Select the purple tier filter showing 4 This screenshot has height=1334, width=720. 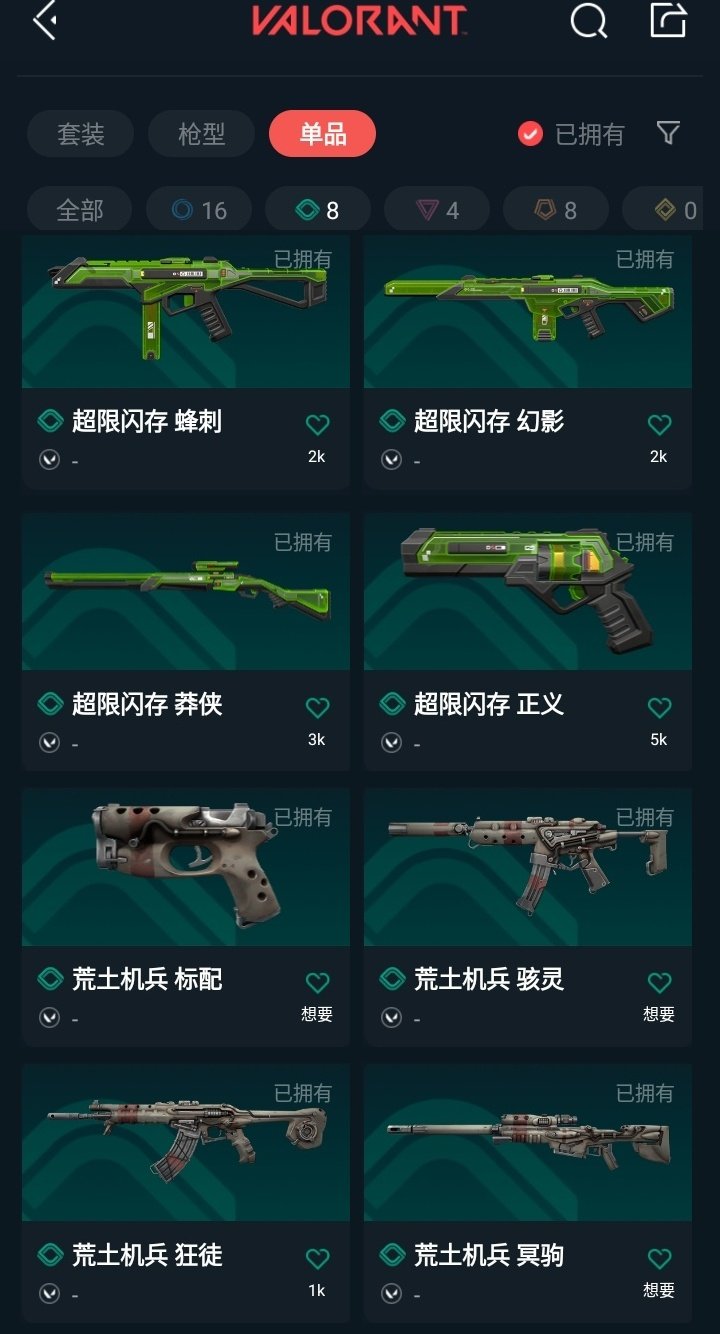[437, 209]
